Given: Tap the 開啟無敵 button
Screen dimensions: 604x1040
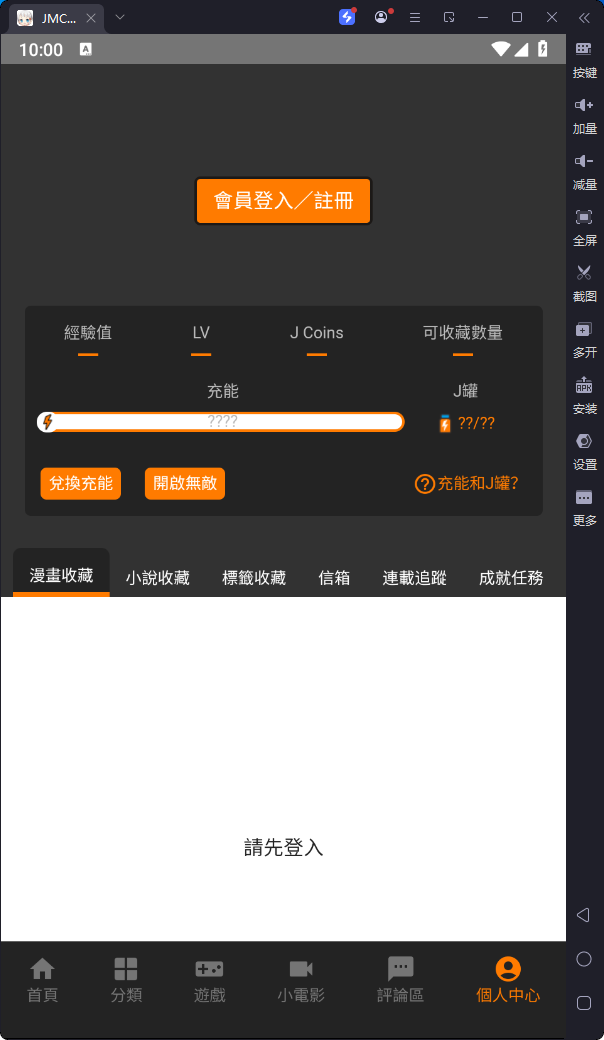Looking at the screenshot, I should click(x=185, y=483).
